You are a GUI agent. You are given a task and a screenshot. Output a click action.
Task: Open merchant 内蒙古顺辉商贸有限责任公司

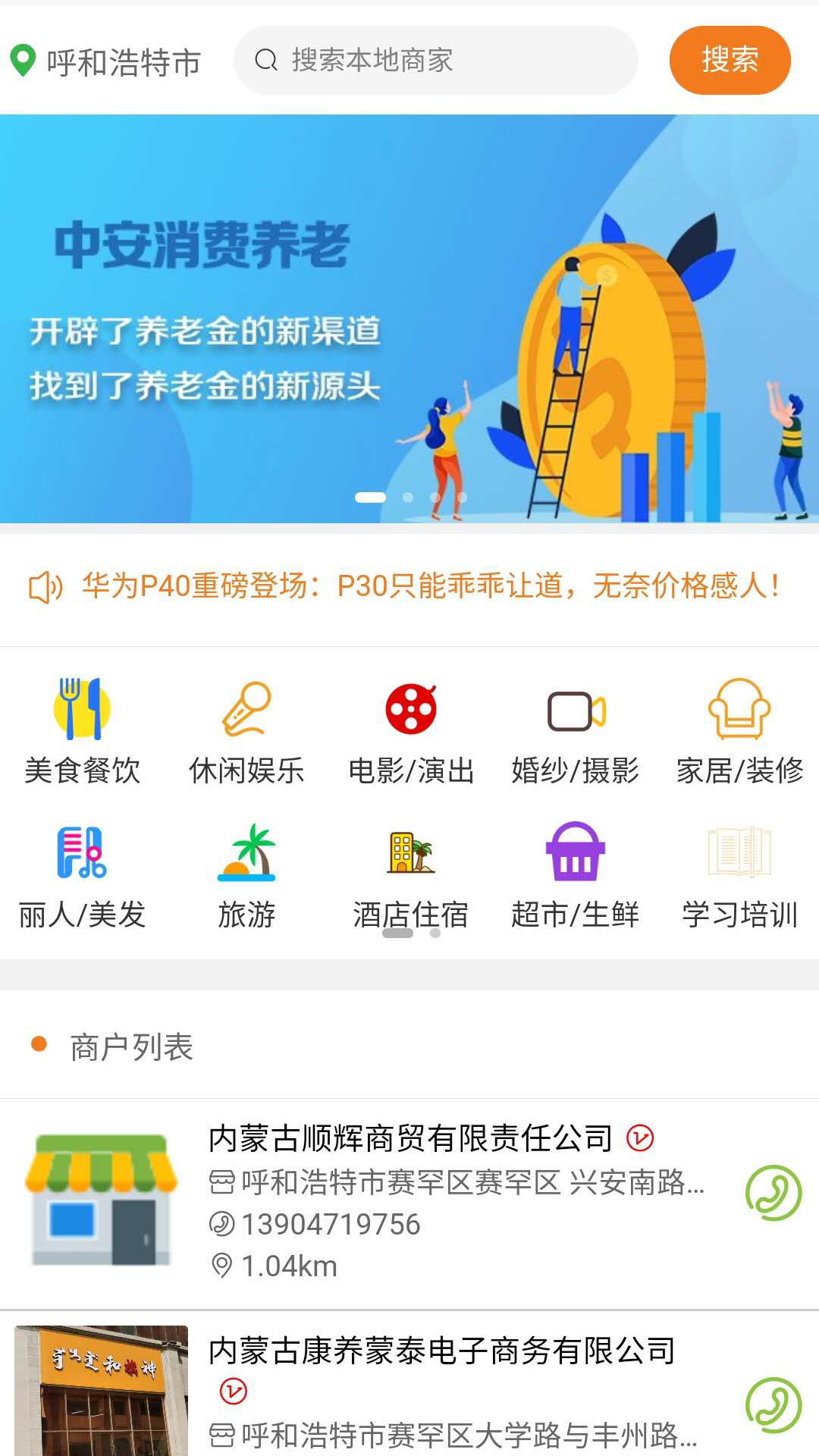(409, 1138)
